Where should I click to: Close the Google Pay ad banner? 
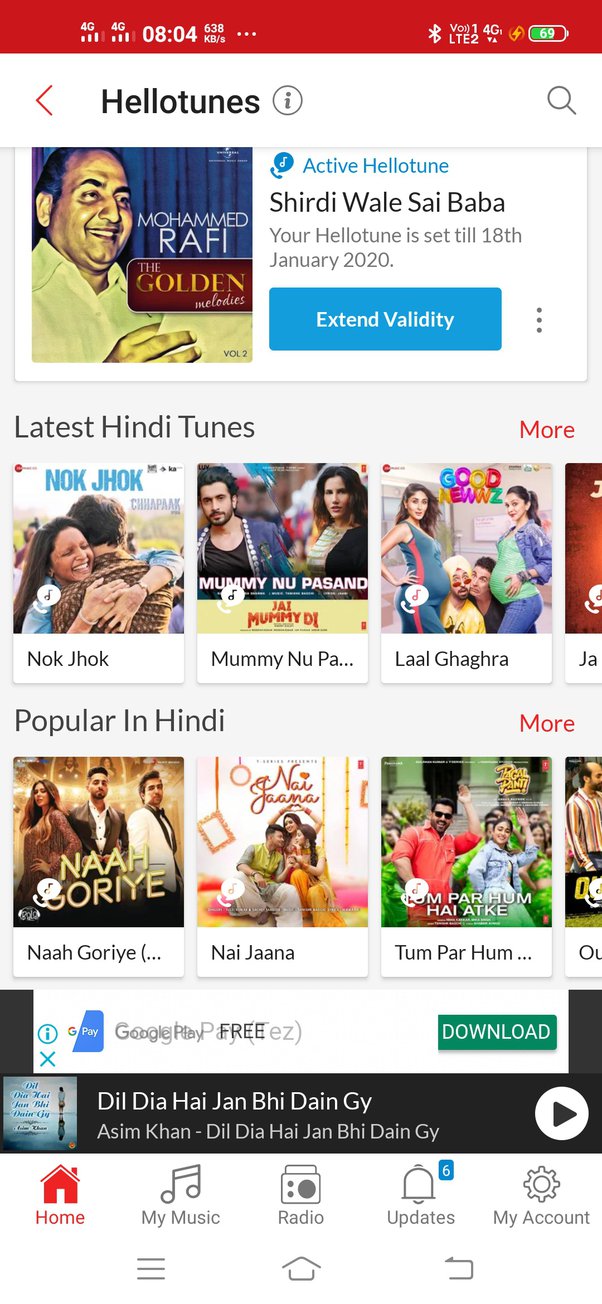(x=47, y=1058)
